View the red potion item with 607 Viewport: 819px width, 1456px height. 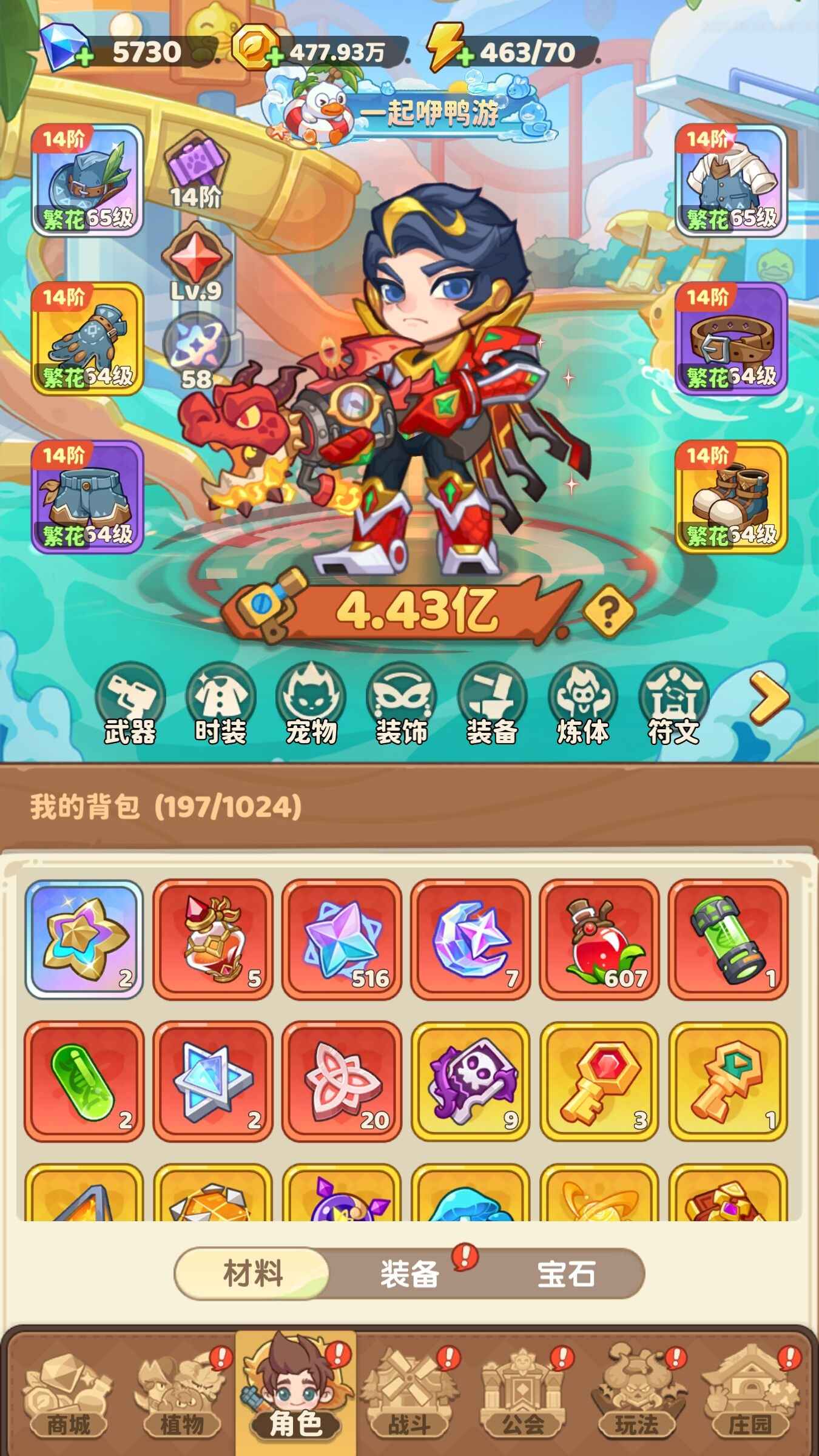(599, 939)
